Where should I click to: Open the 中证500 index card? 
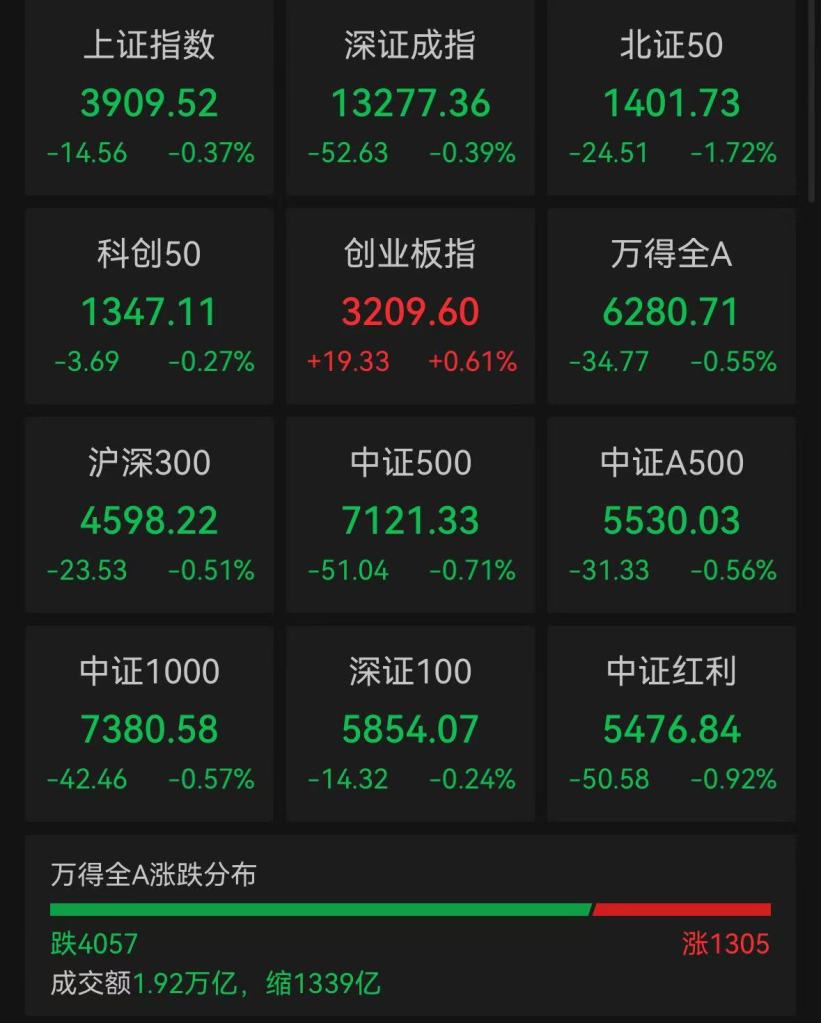coord(410,515)
